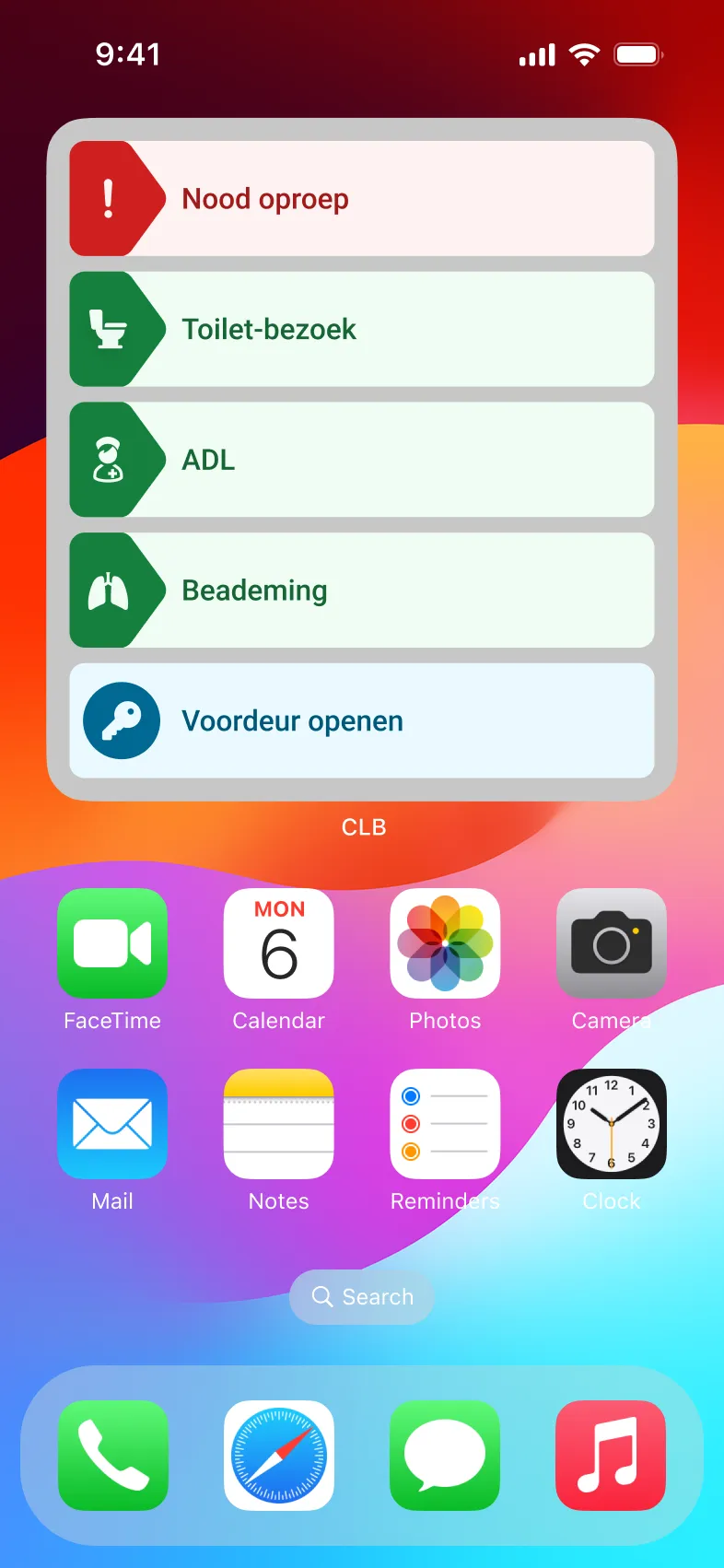Open the Calendar app
The width and height of the screenshot is (724, 1568).
tap(279, 943)
